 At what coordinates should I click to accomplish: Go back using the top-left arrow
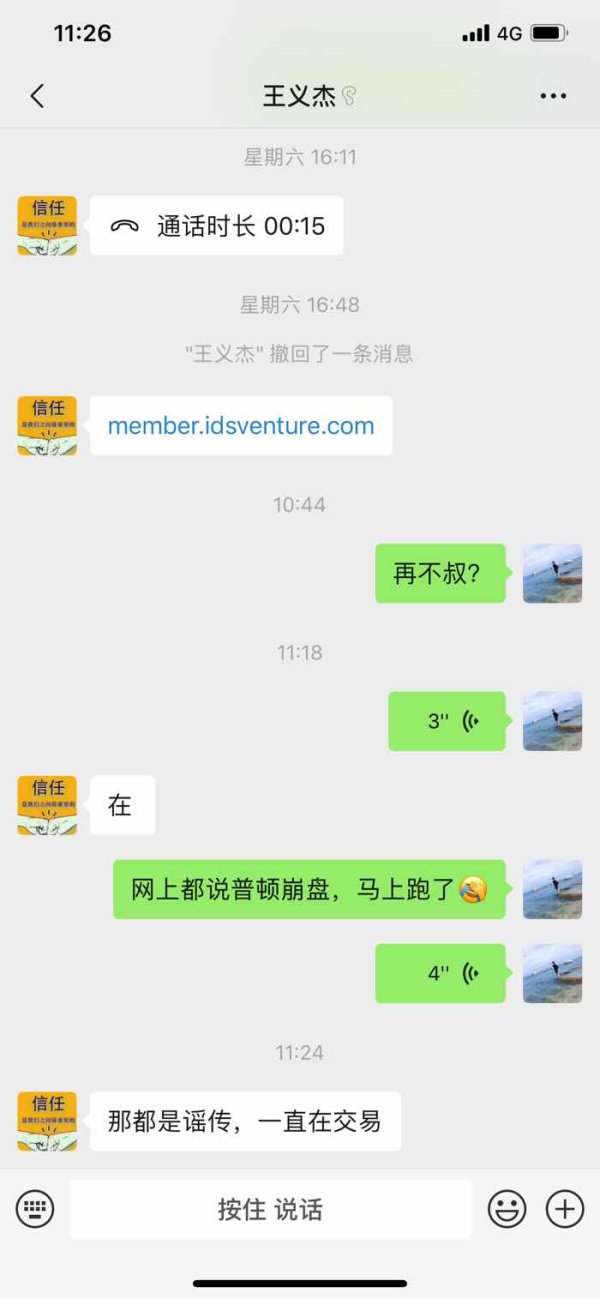38,96
